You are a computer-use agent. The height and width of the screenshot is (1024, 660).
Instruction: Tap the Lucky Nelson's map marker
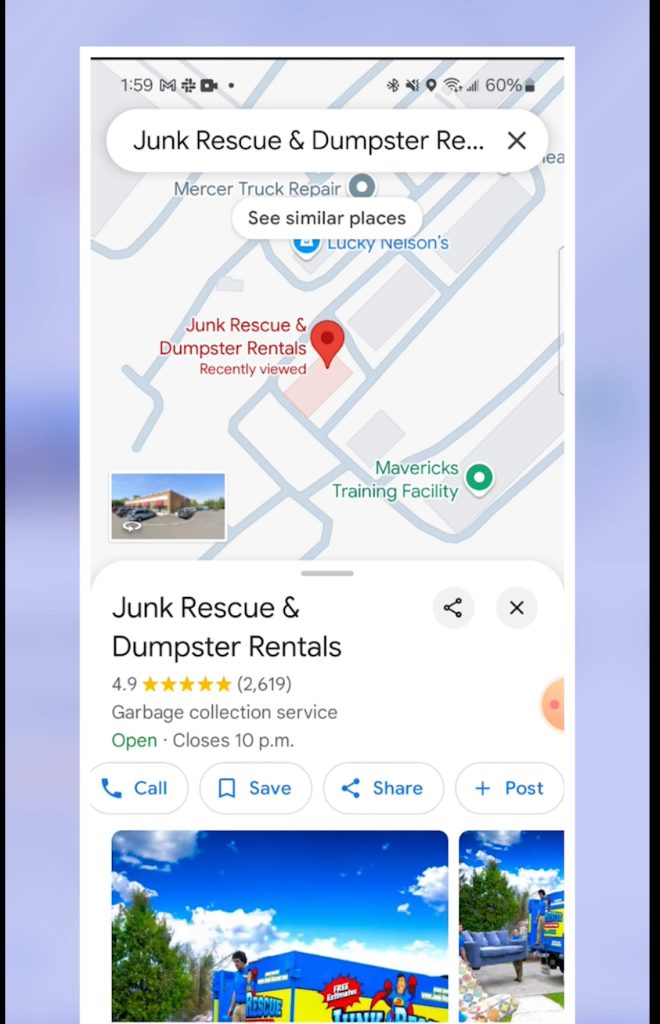[x=306, y=243]
